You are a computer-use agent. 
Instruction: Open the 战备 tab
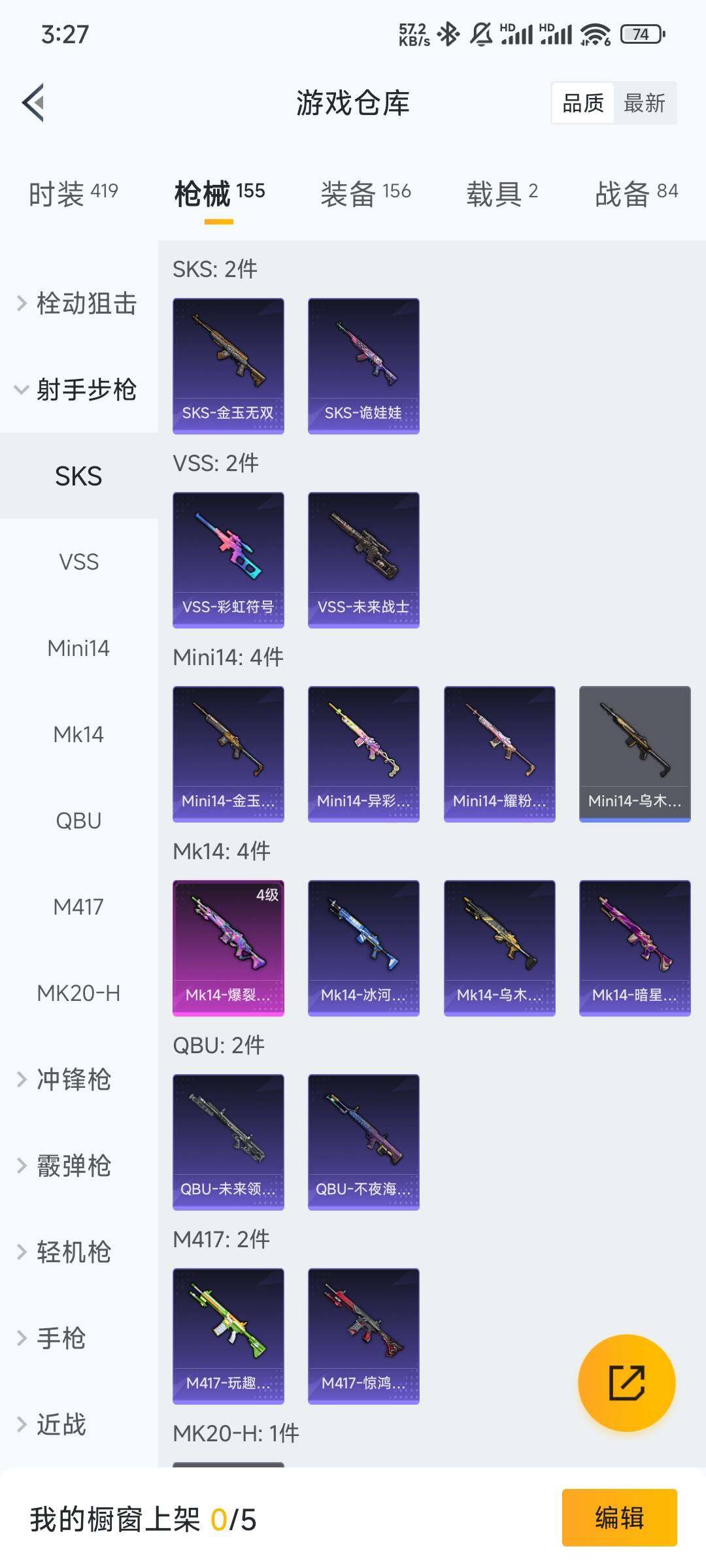636,193
